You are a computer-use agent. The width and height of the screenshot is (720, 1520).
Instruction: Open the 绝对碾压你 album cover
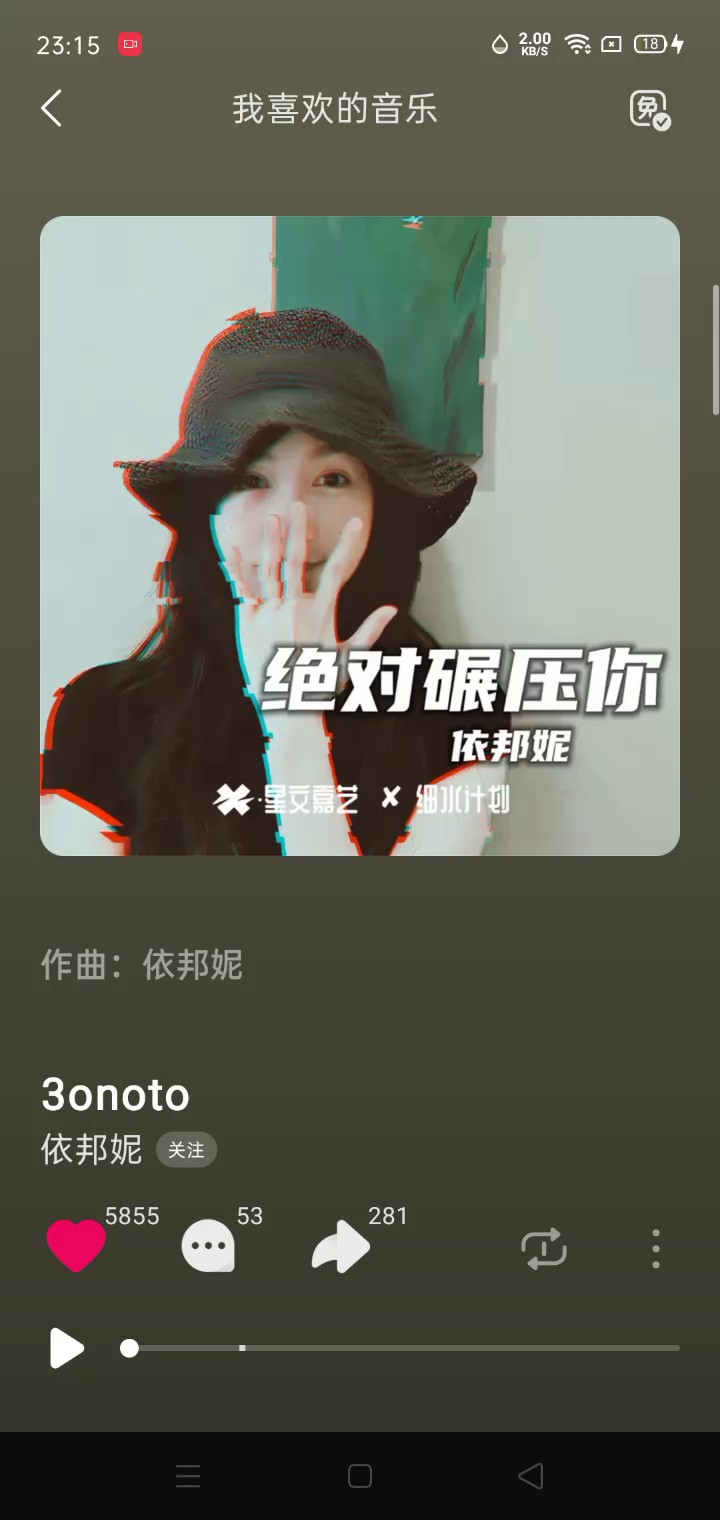tap(360, 536)
